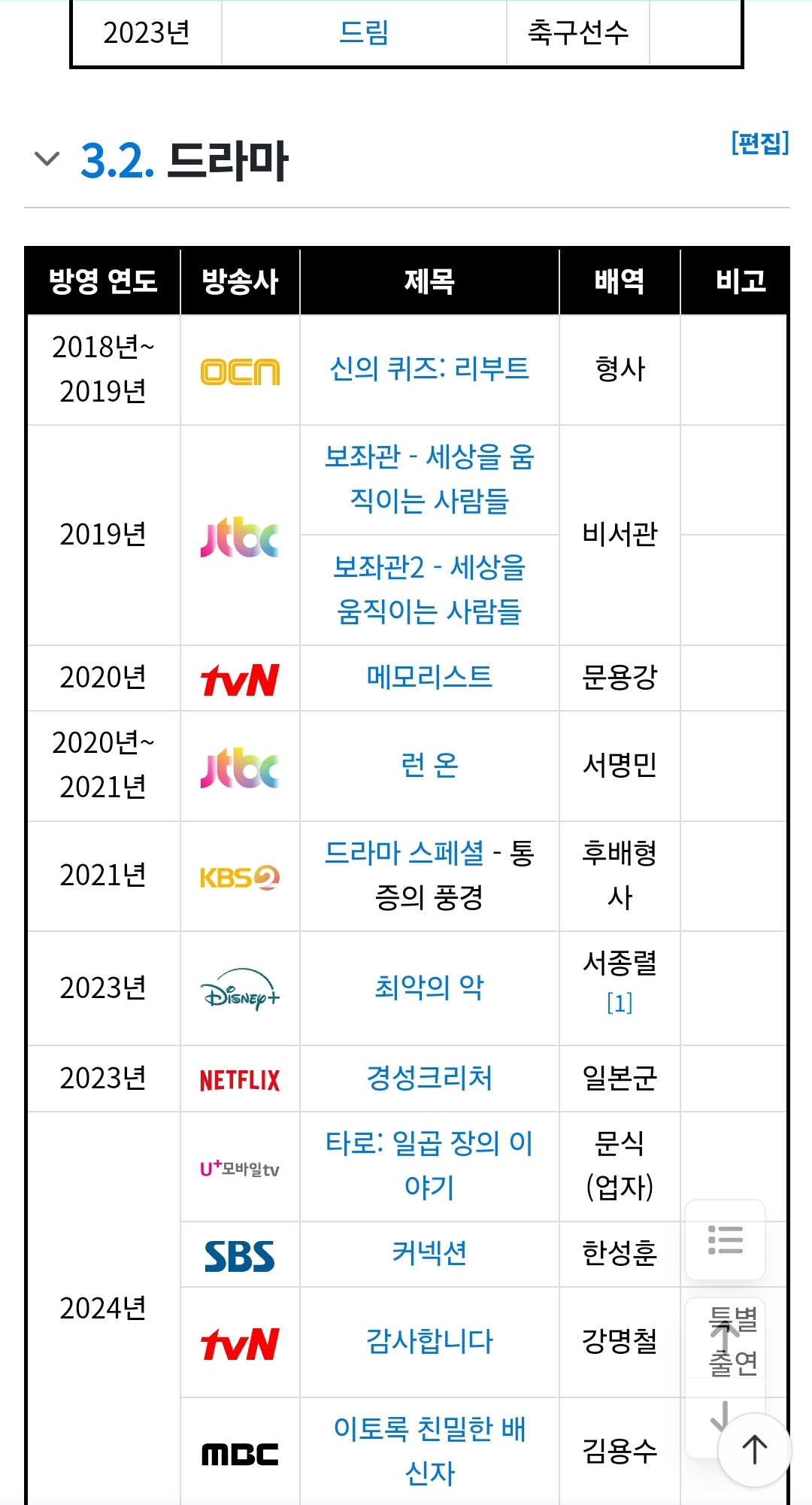Screen dimensions: 812x1505
Task: Open 보좌관2 - 세상을 움직이는 사람들 link
Action: pyautogui.click(x=429, y=589)
